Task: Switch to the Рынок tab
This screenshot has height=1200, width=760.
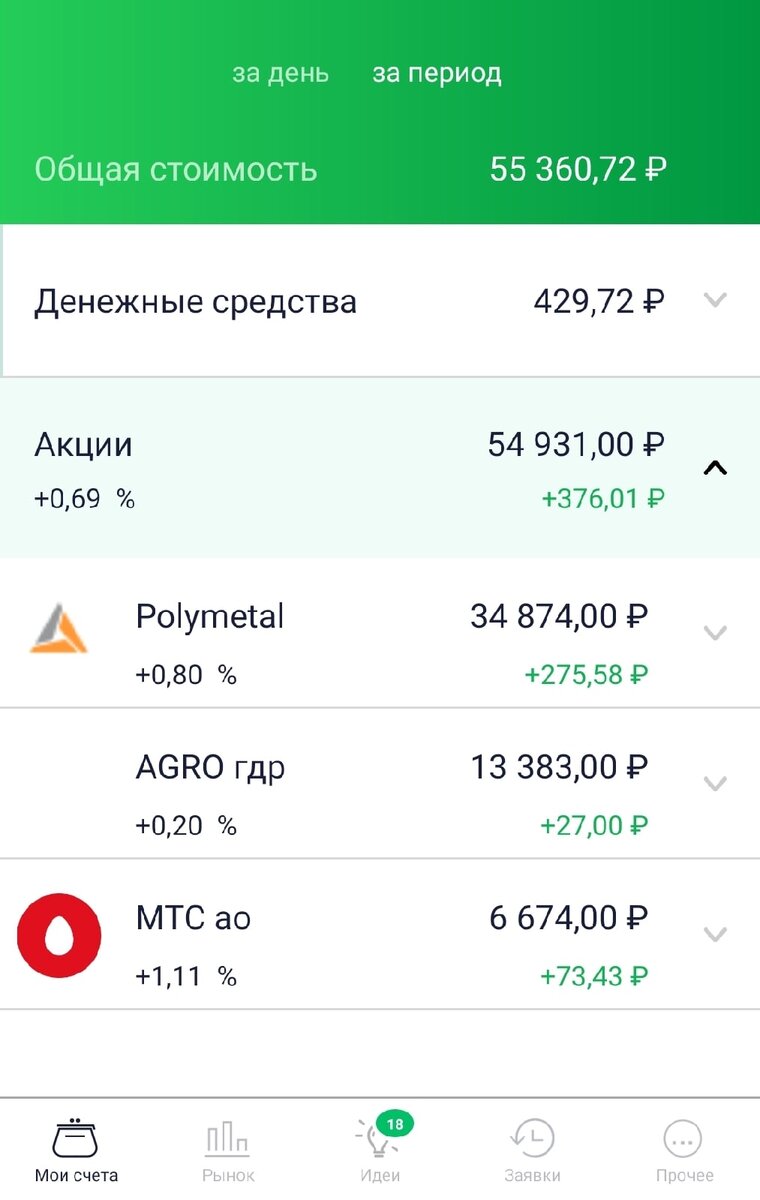Action: point(228,1150)
